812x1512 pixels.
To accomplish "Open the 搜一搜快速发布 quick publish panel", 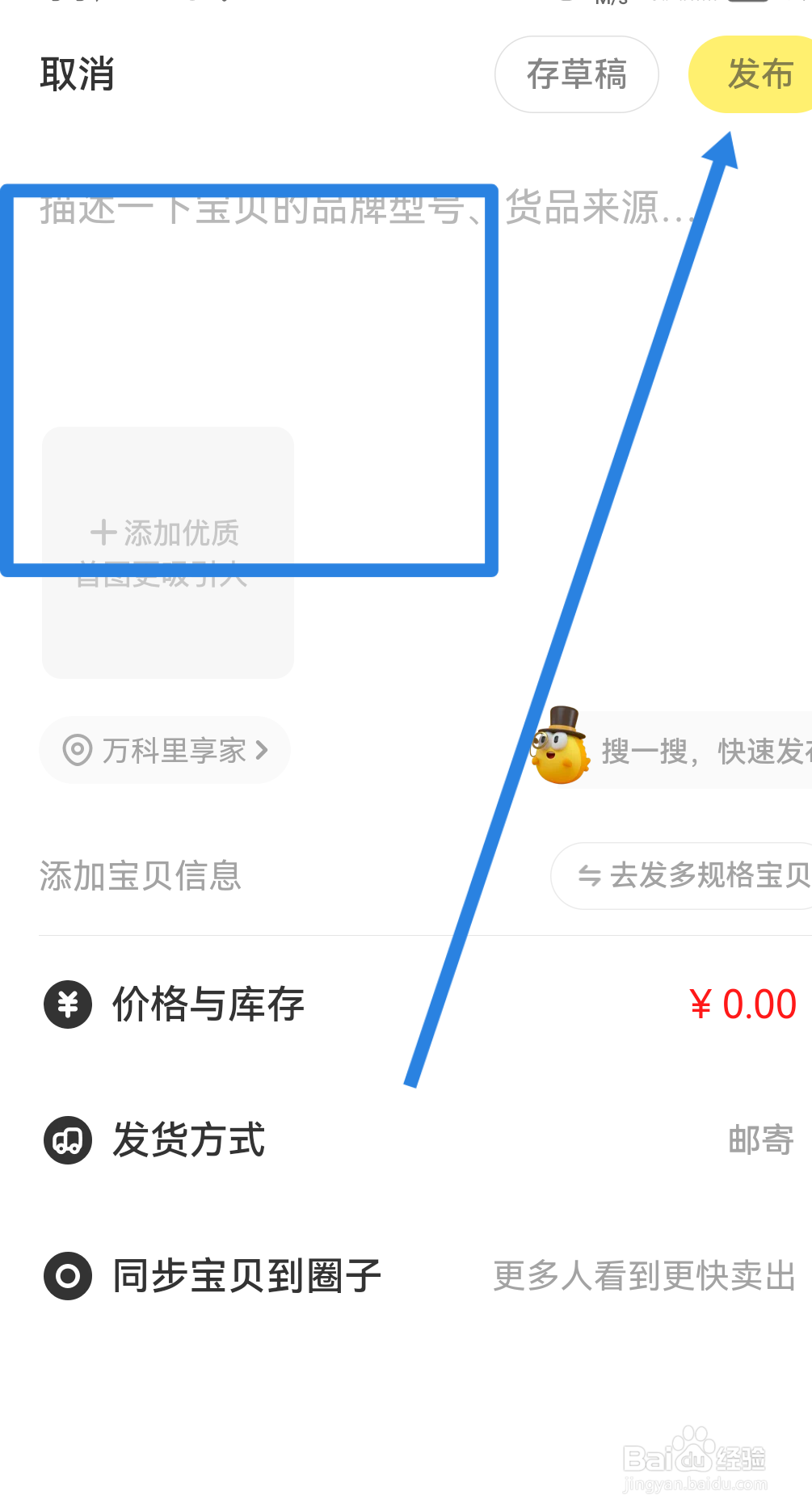I will tap(703, 750).
